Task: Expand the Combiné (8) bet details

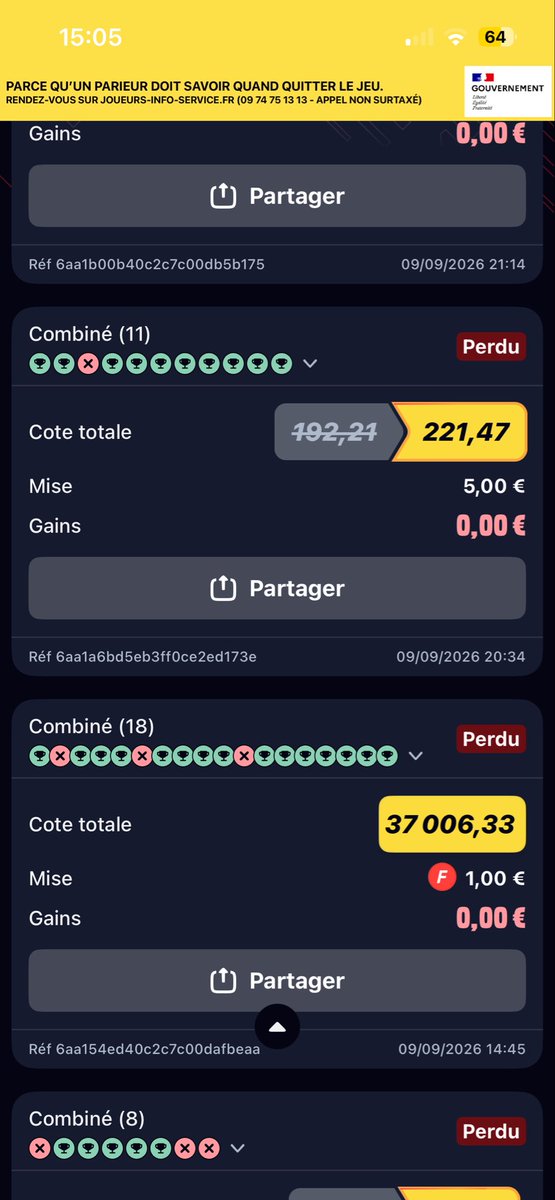Action: click(238, 1147)
